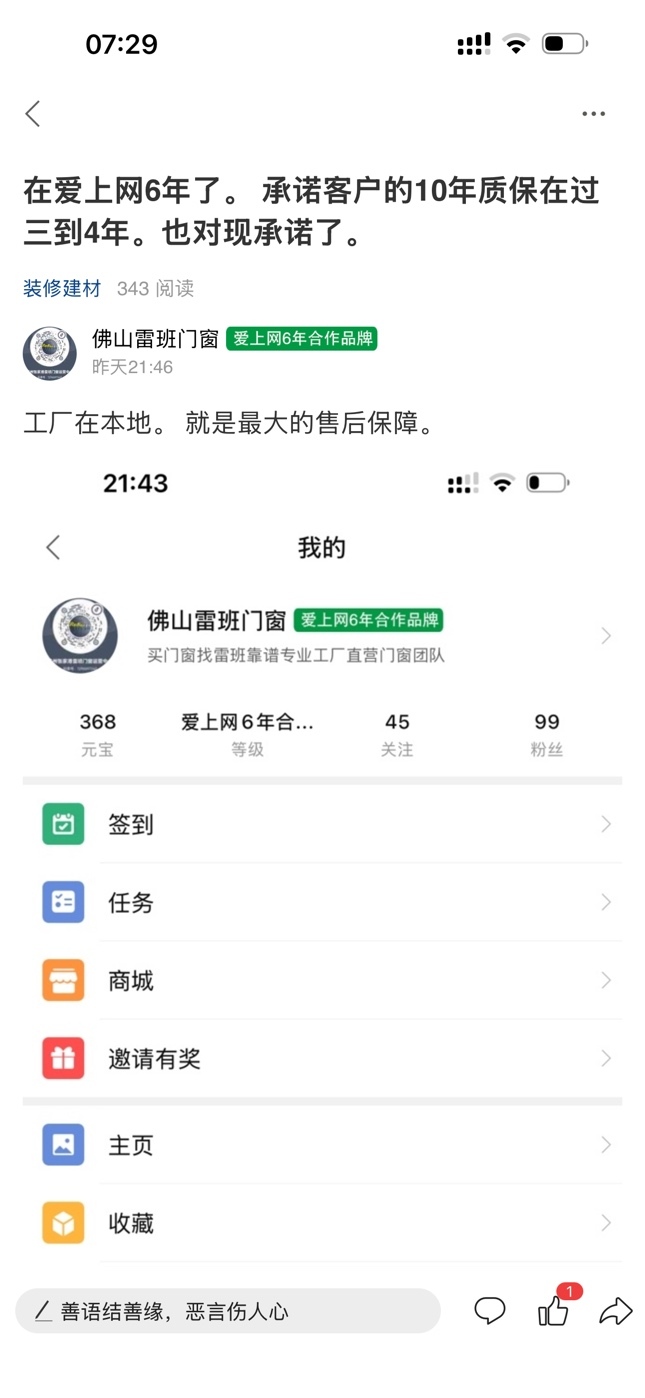Open the comments speech-bubble icon

489,1311
